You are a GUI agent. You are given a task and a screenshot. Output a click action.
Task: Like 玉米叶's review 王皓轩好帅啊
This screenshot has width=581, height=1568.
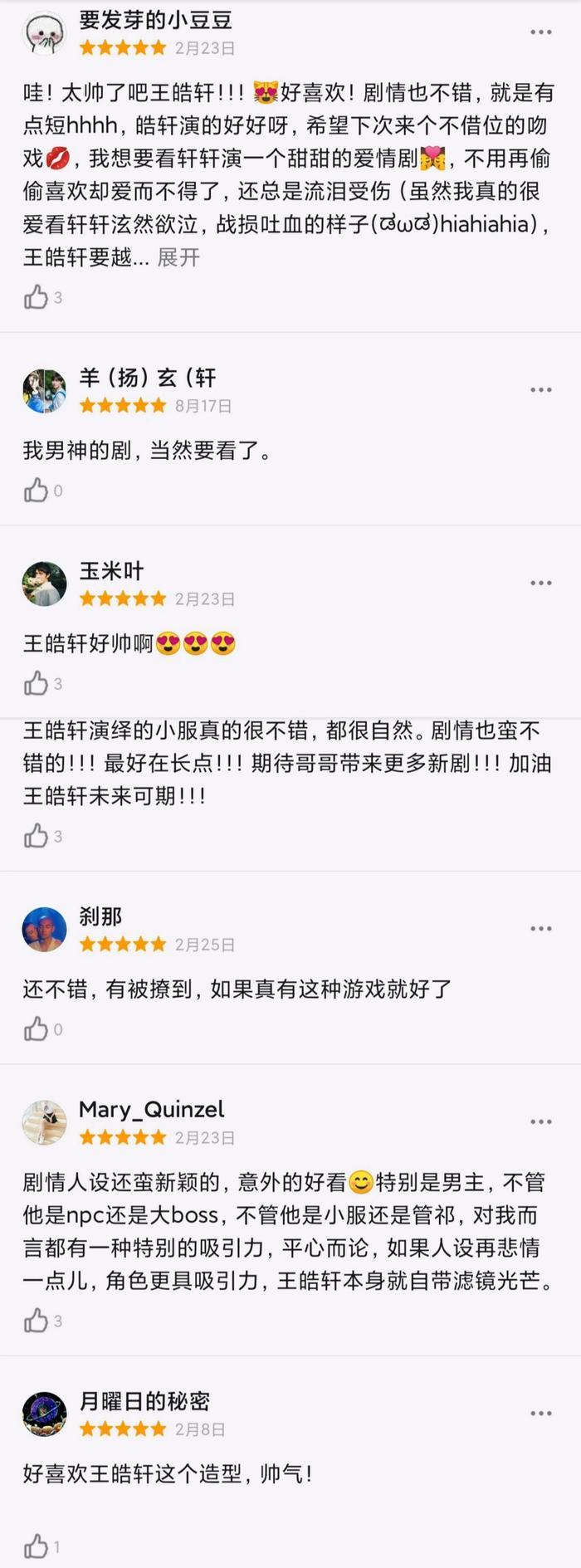point(36,684)
